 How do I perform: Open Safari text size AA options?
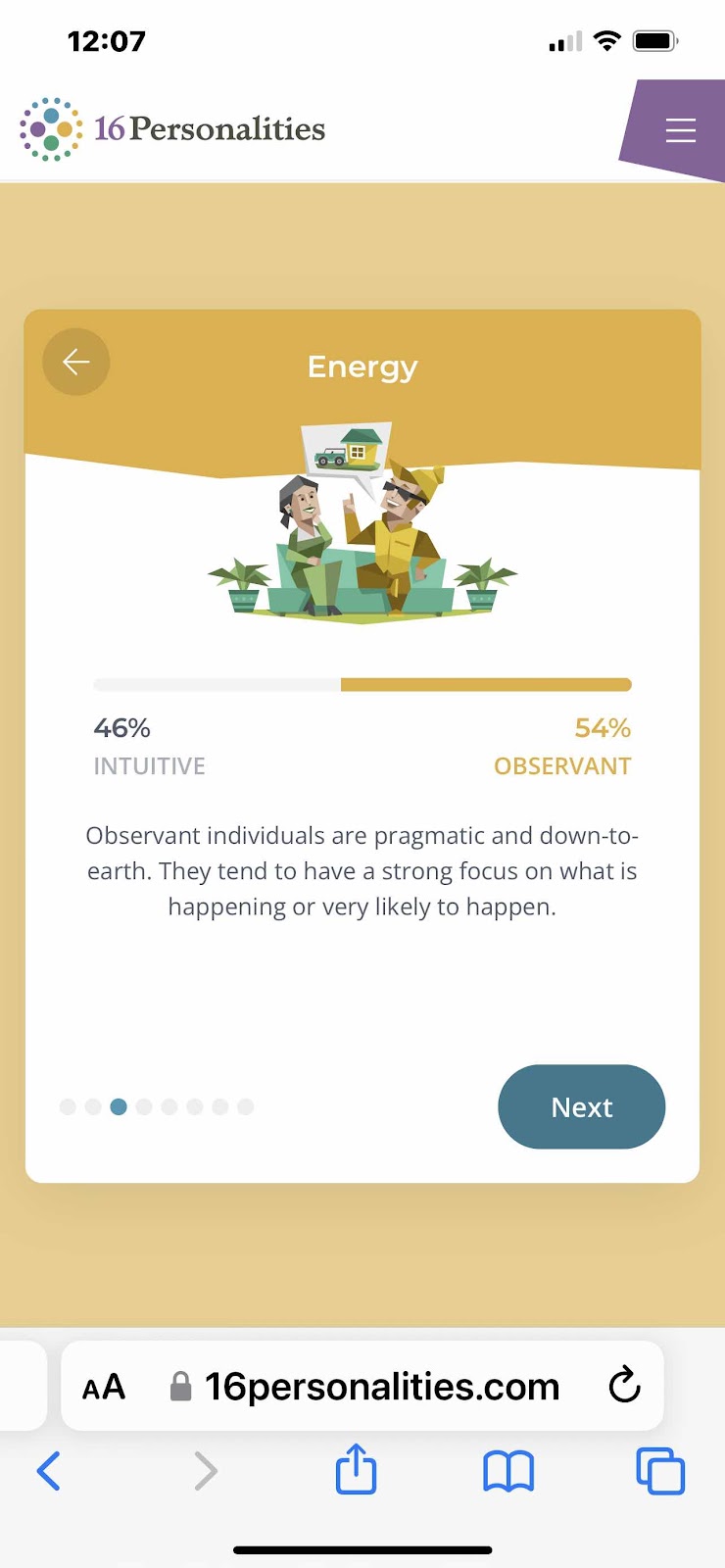[104, 1387]
